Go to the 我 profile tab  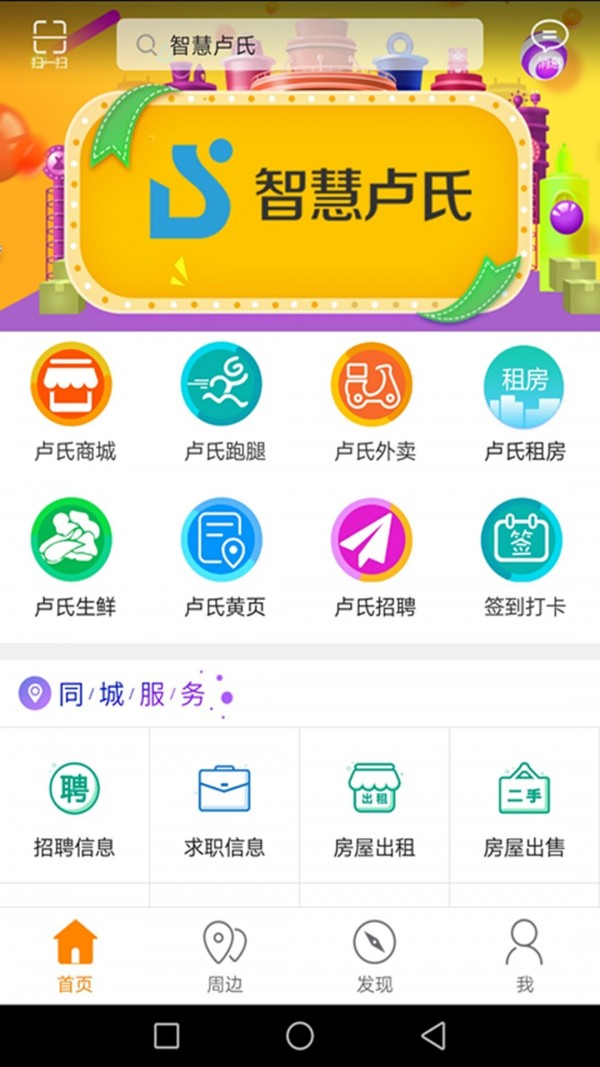coord(524,957)
